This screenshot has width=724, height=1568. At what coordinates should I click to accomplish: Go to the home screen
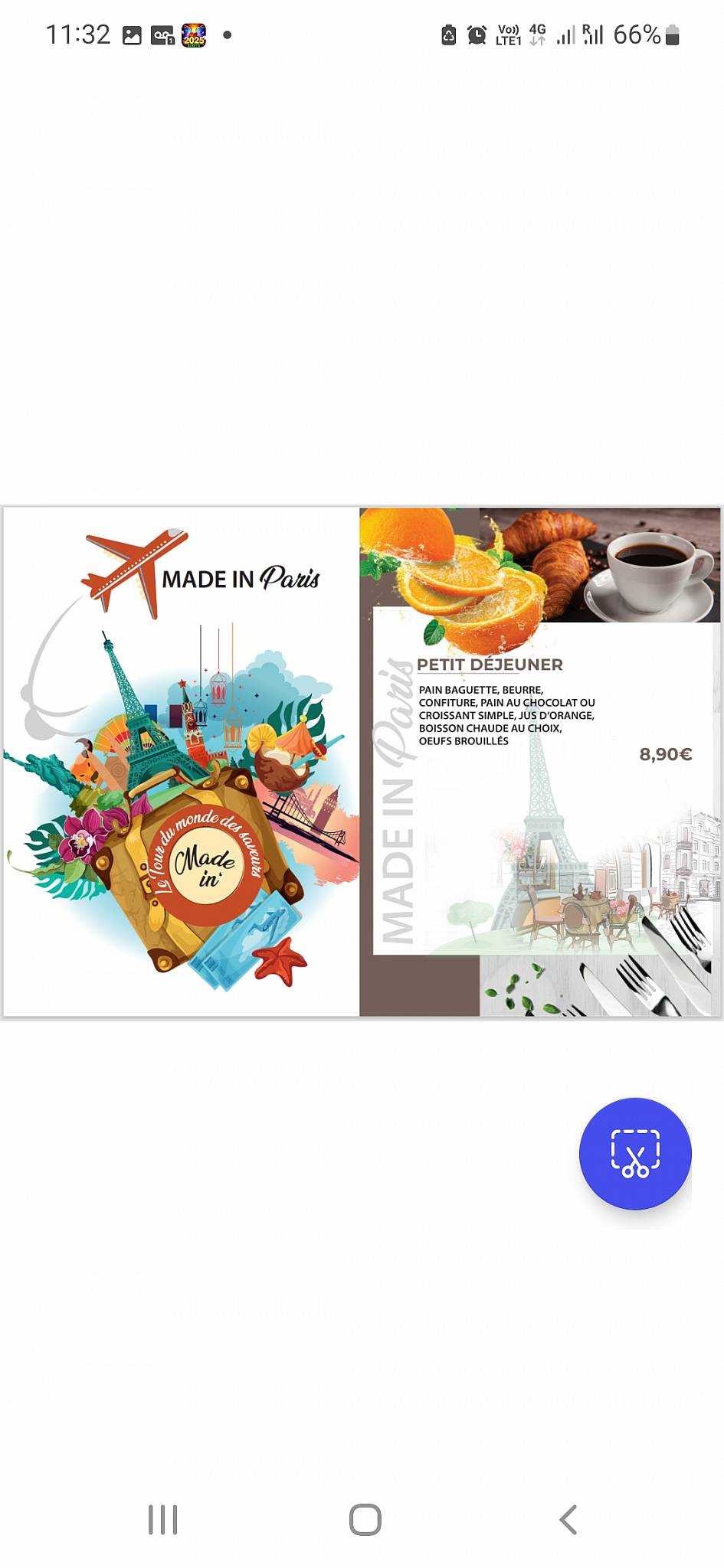click(x=365, y=1520)
